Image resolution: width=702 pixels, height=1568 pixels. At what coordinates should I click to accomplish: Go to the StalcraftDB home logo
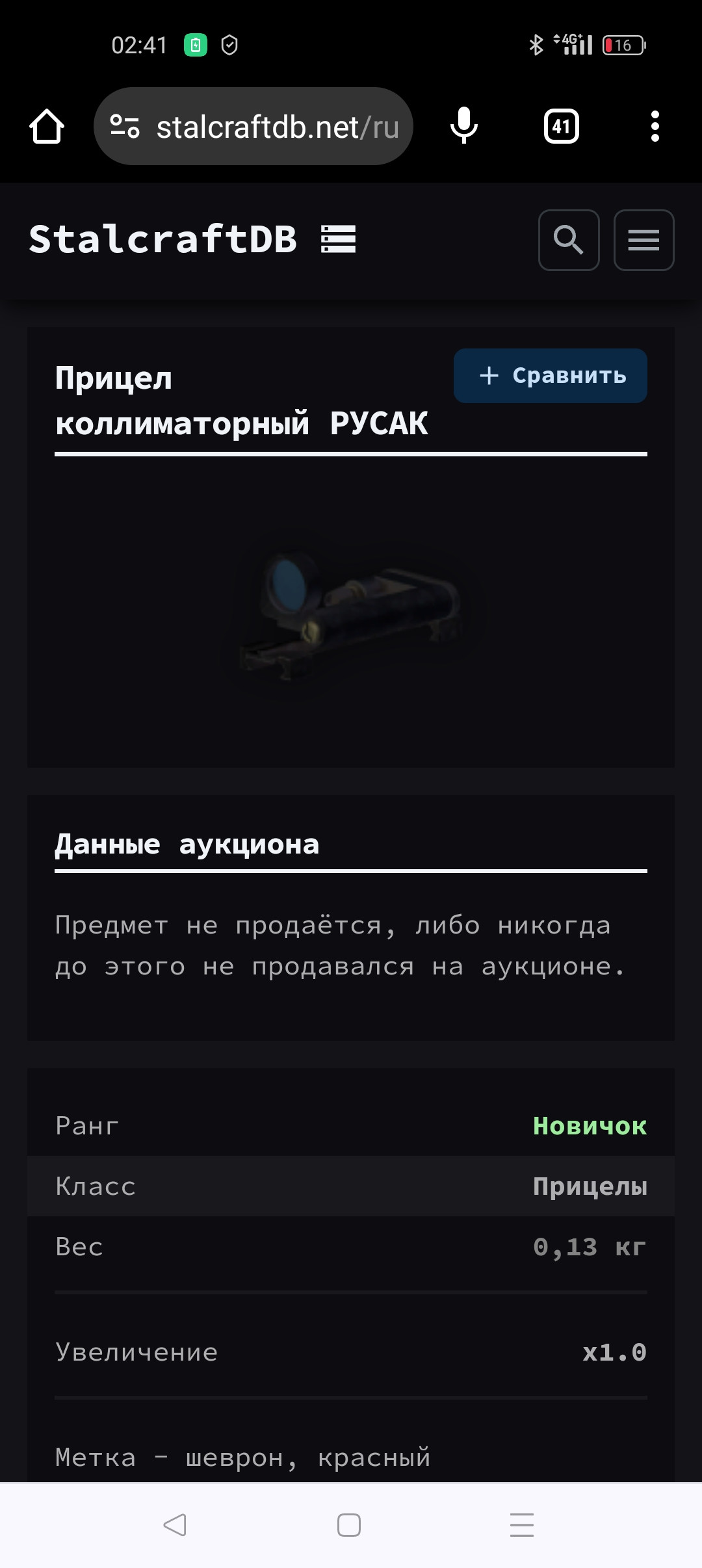tap(192, 239)
